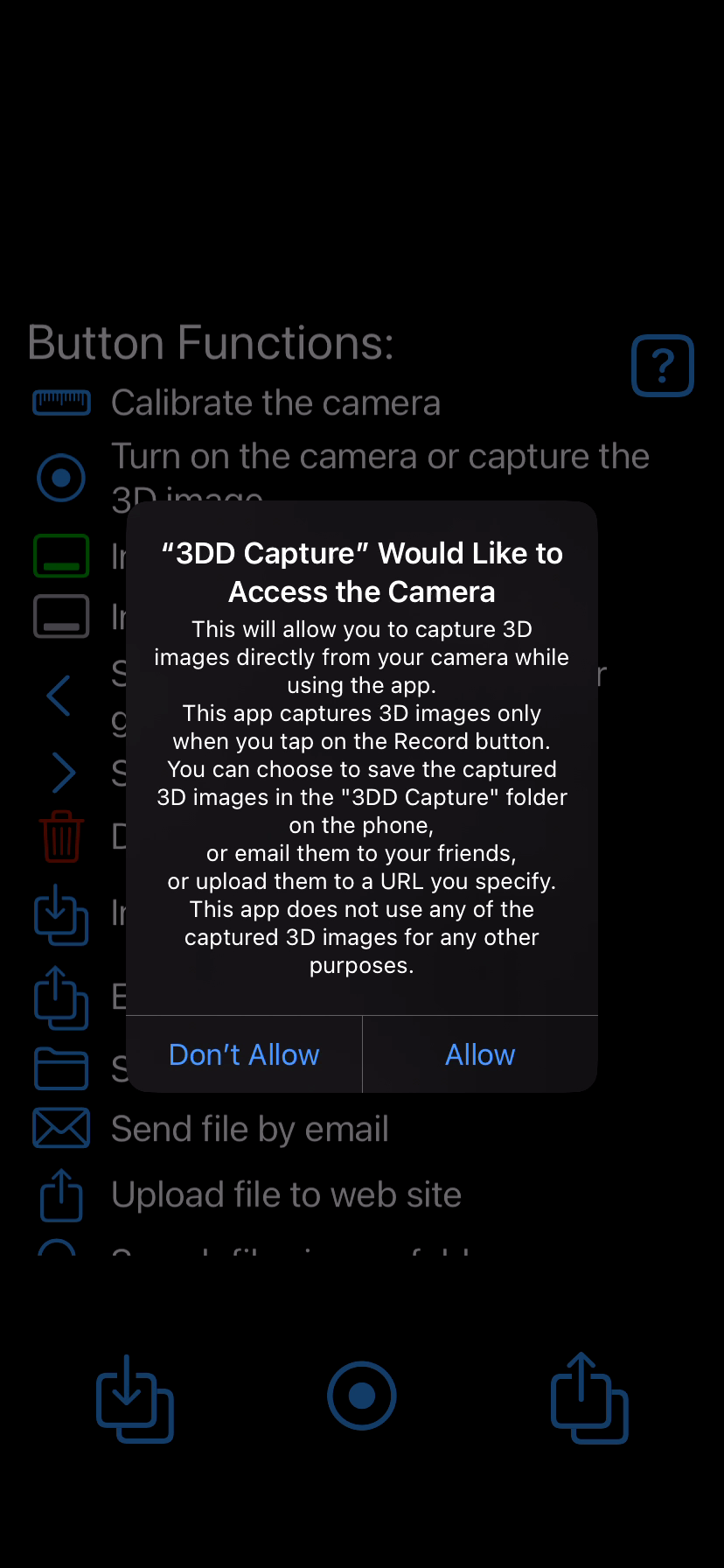Allow camera access for 3DD Capture
The height and width of the screenshot is (1568, 724).
pyautogui.click(x=480, y=1054)
